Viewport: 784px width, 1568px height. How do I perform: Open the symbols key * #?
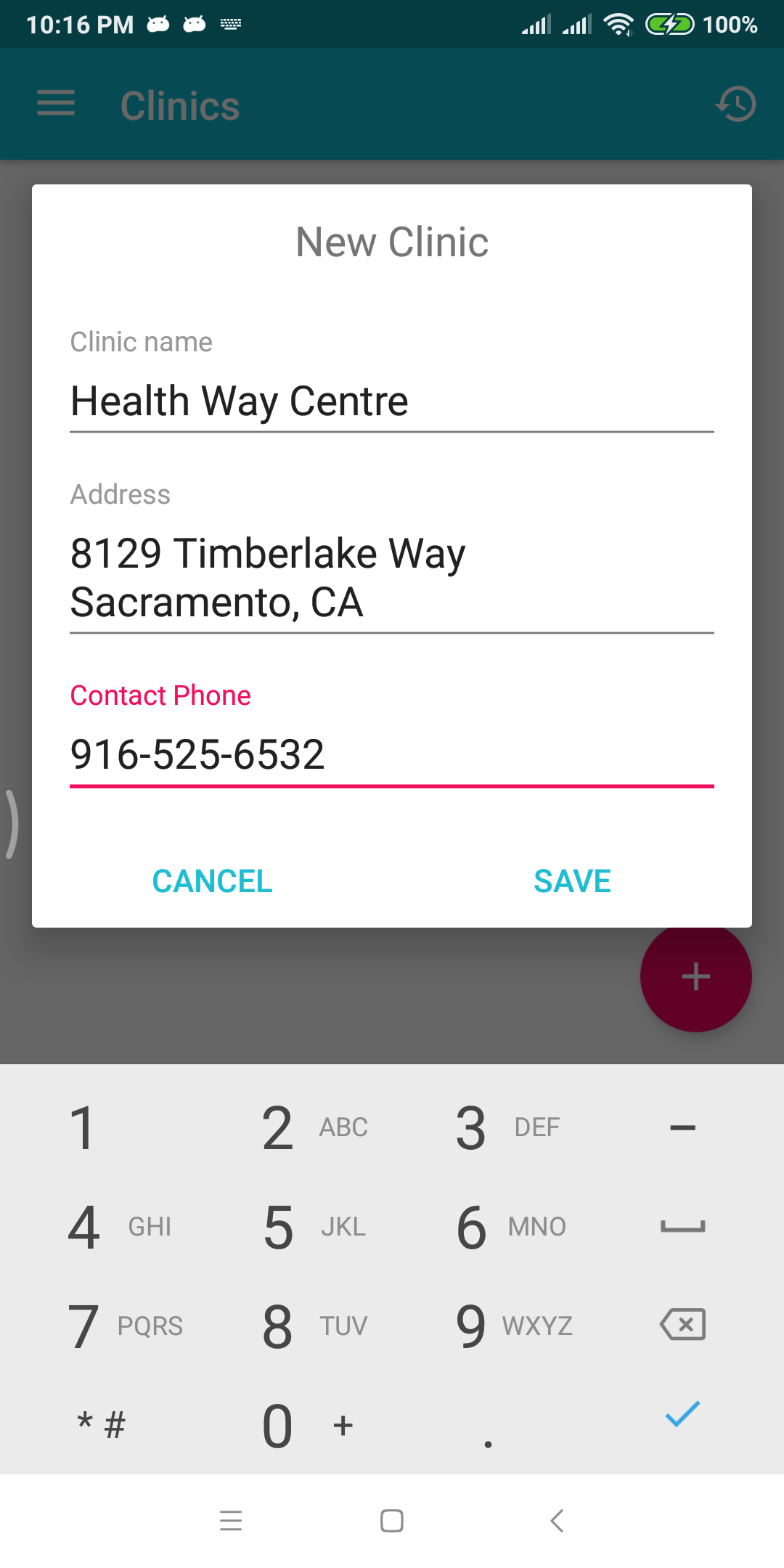point(100,1425)
